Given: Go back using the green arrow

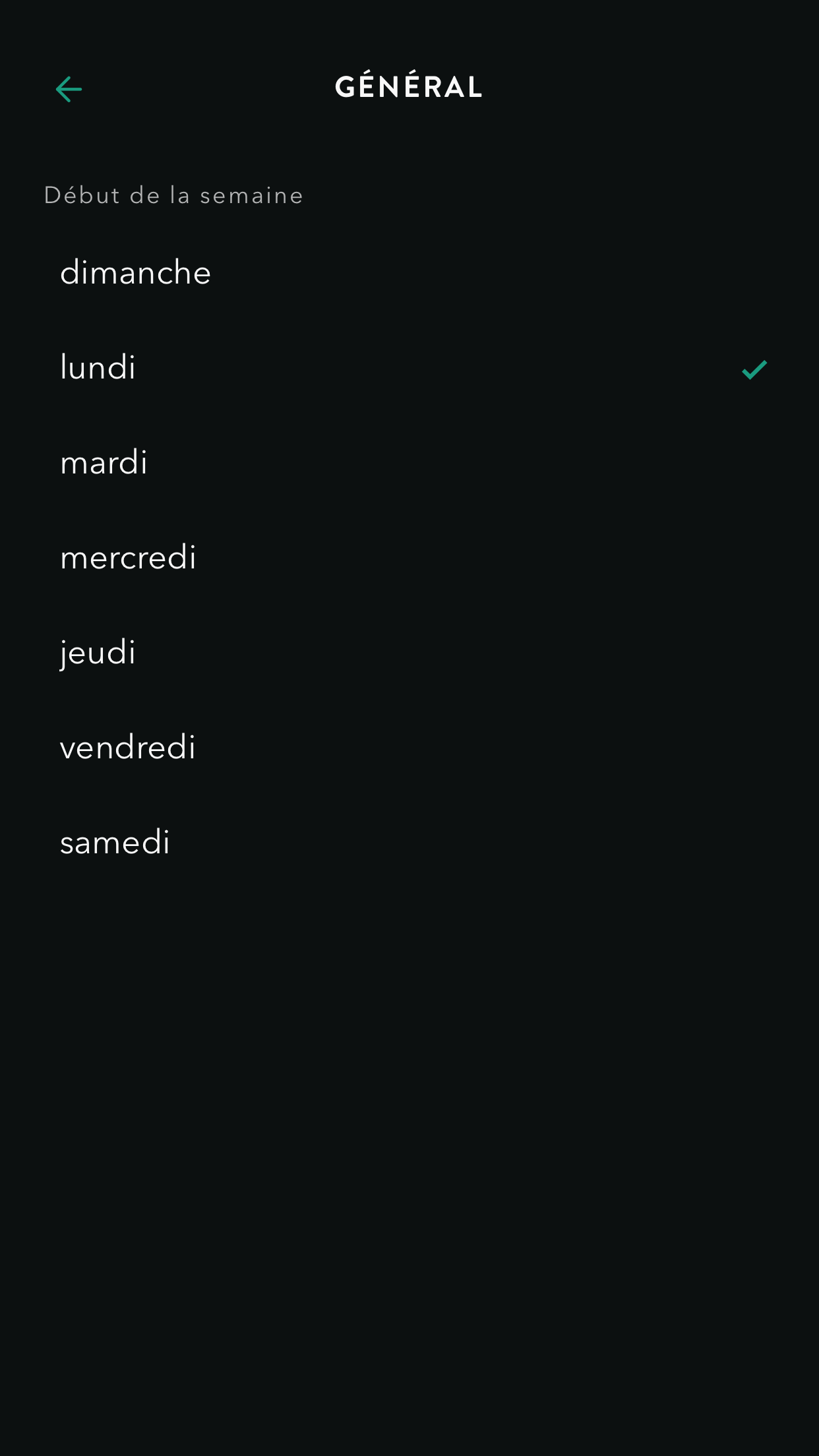Looking at the screenshot, I should tap(69, 89).
